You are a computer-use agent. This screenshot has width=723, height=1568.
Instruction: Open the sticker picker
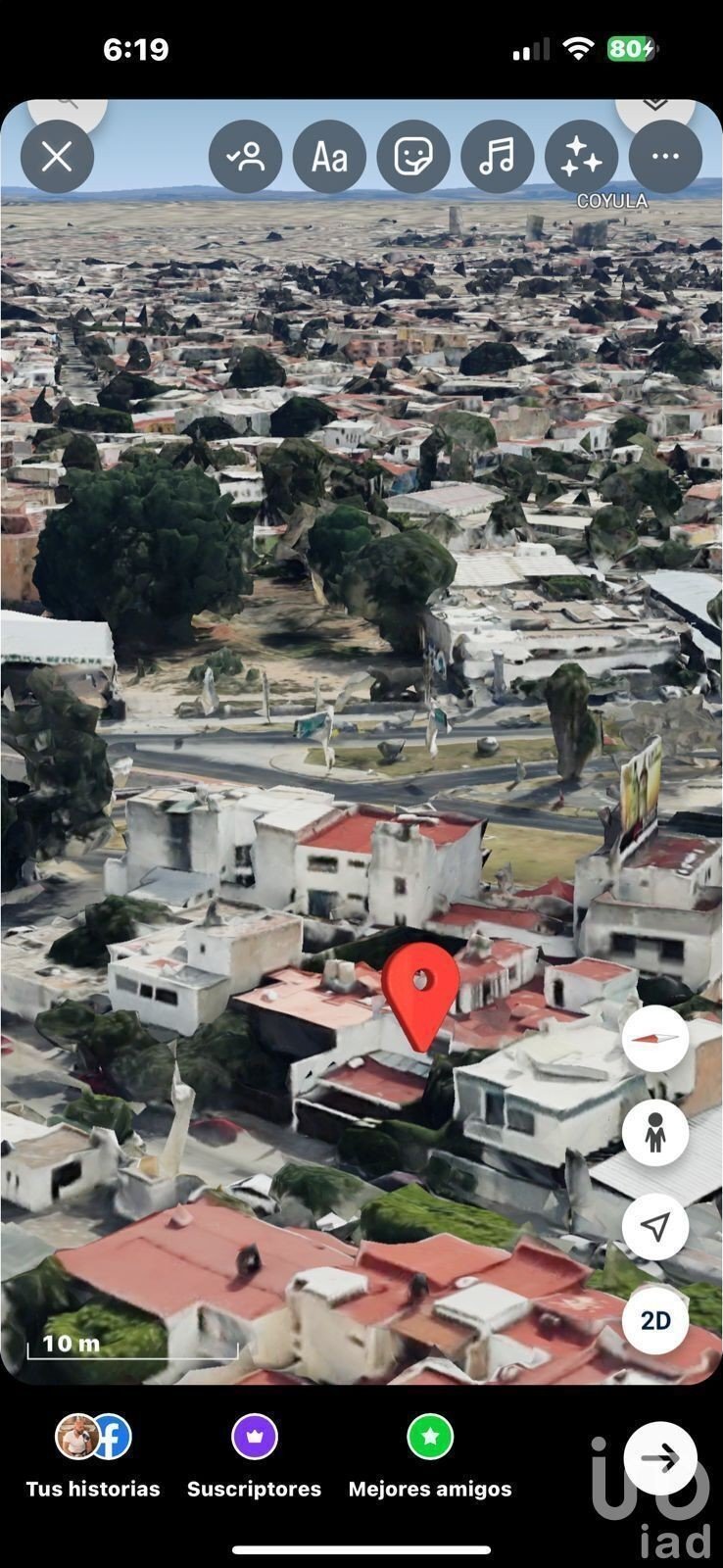(413, 157)
